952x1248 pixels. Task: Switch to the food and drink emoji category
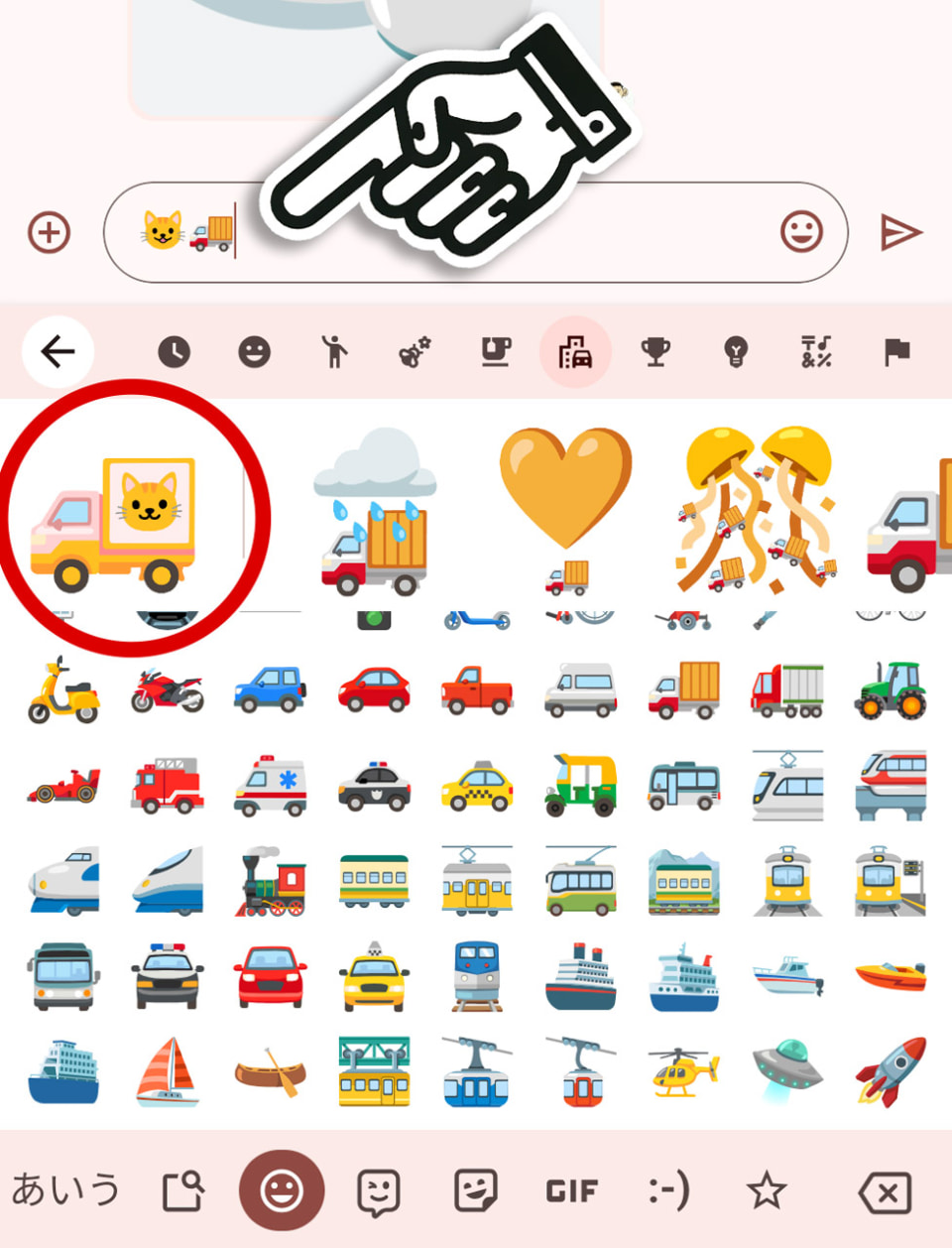point(495,351)
